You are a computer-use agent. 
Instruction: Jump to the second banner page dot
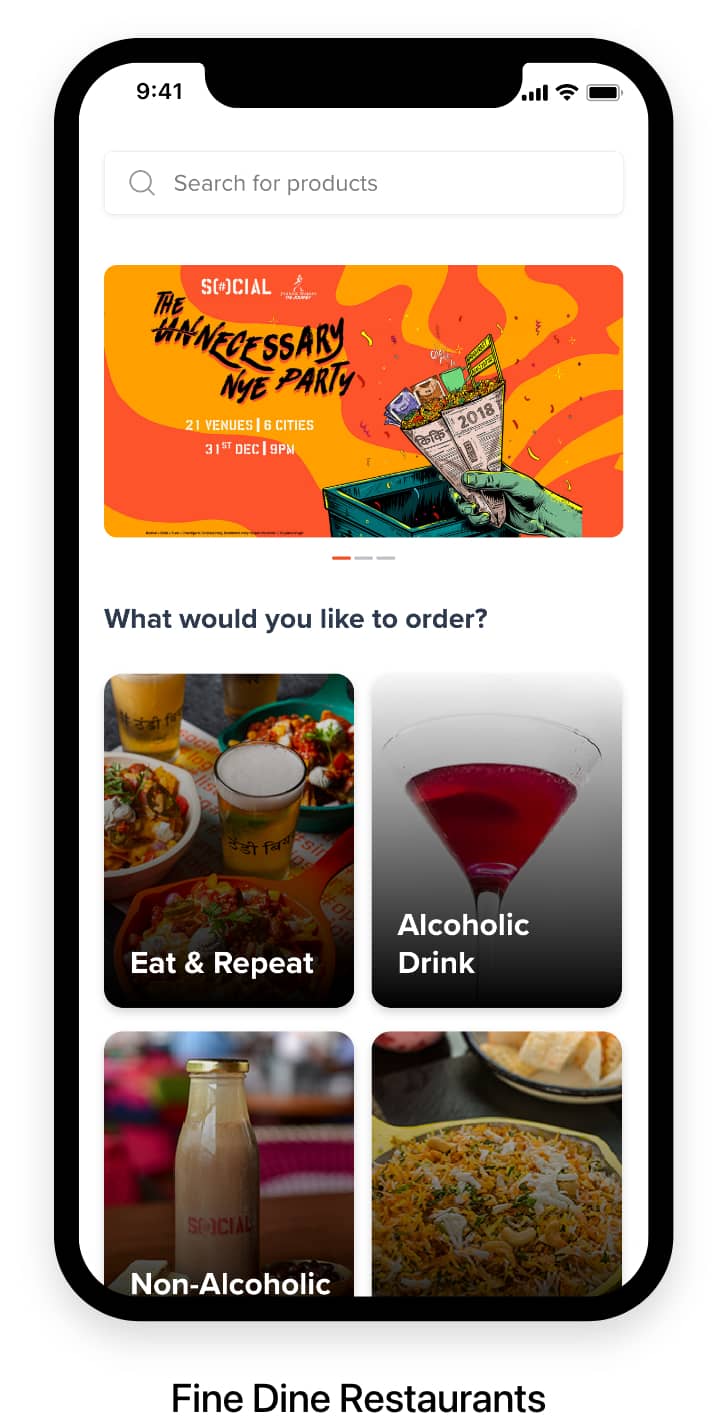click(x=363, y=558)
